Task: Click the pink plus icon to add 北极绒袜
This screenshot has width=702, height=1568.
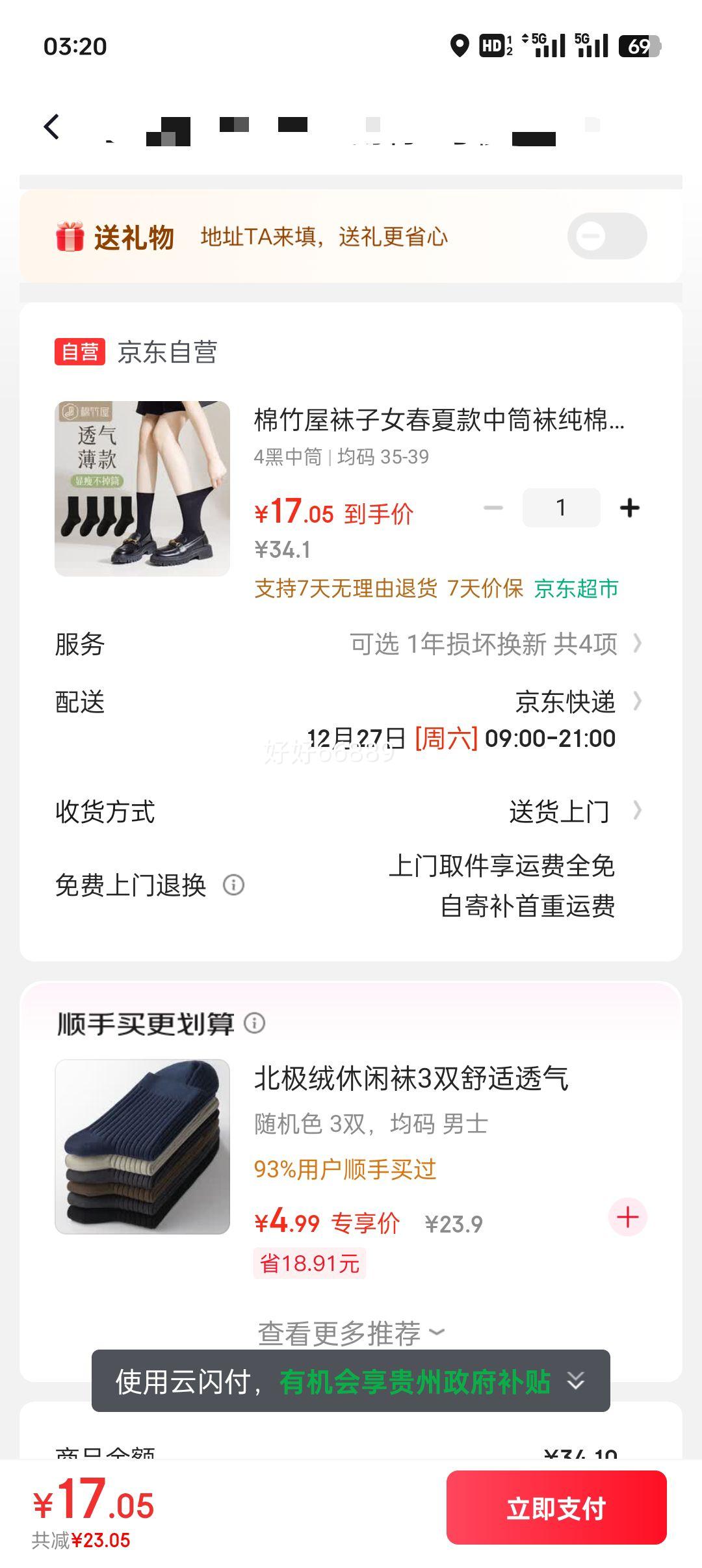Action: pyautogui.click(x=628, y=1218)
